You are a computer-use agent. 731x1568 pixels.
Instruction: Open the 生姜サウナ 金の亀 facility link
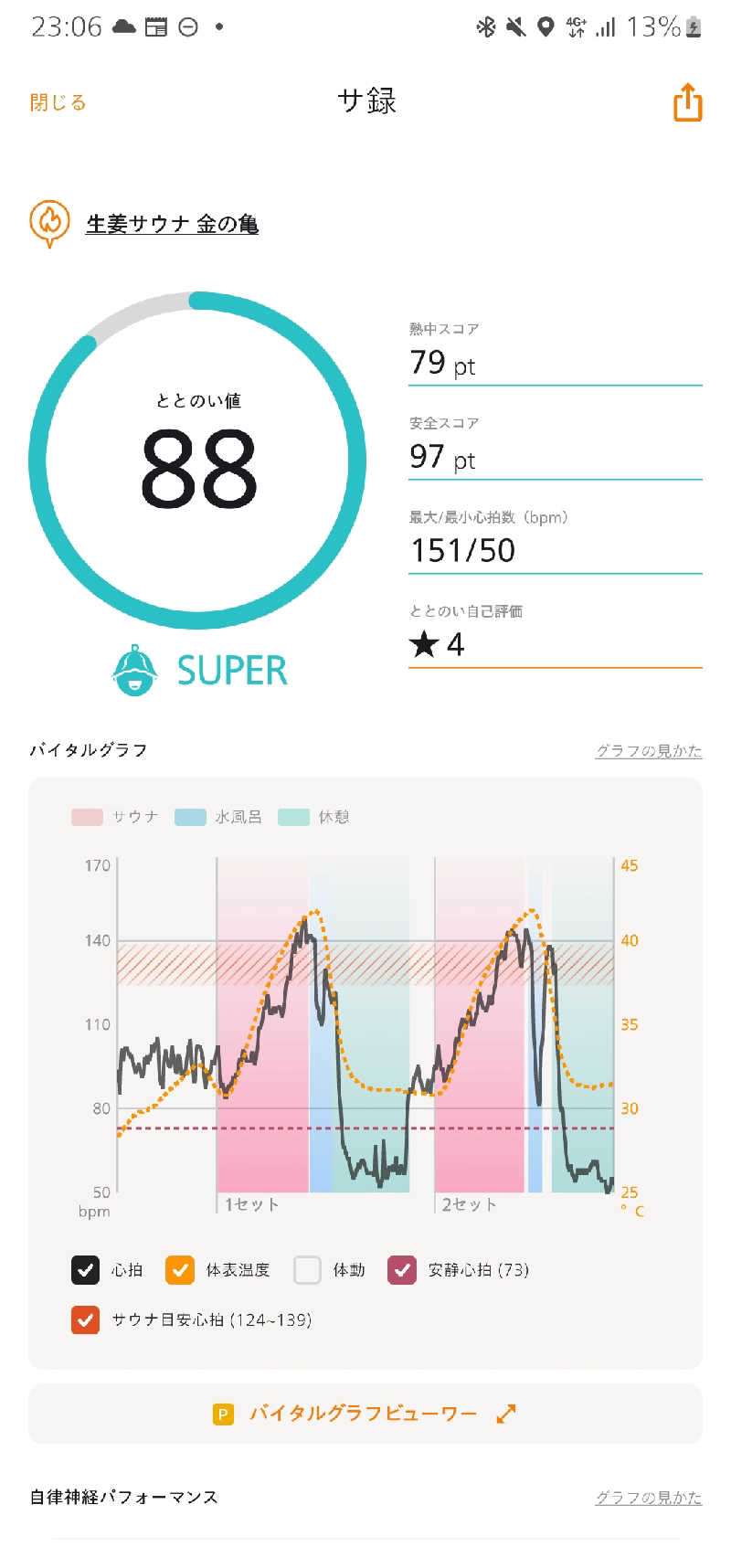click(x=172, y=224)
